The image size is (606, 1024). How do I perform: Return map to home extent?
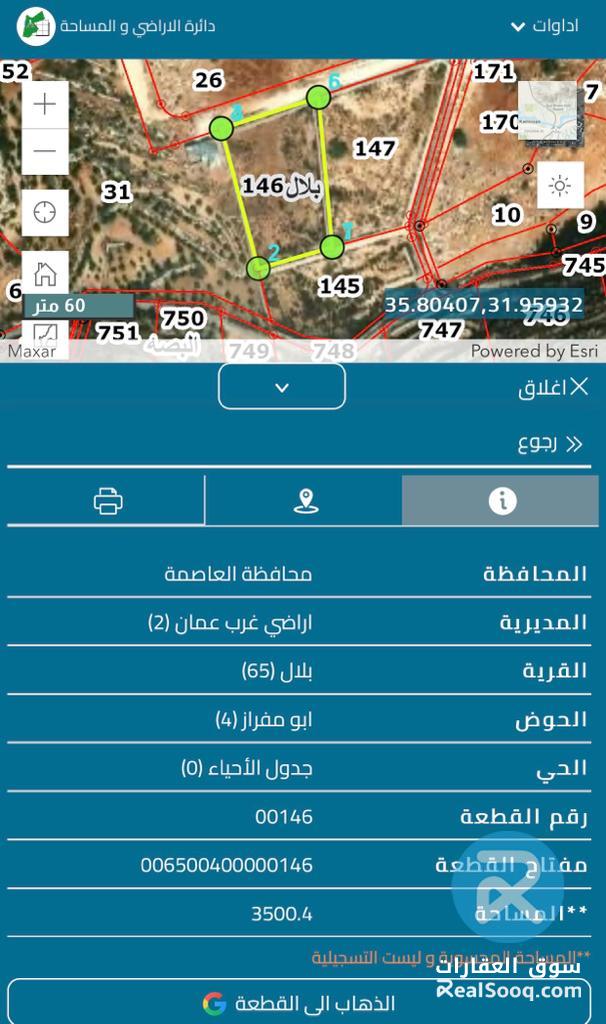pyautogui.click(x=45, y=272)
